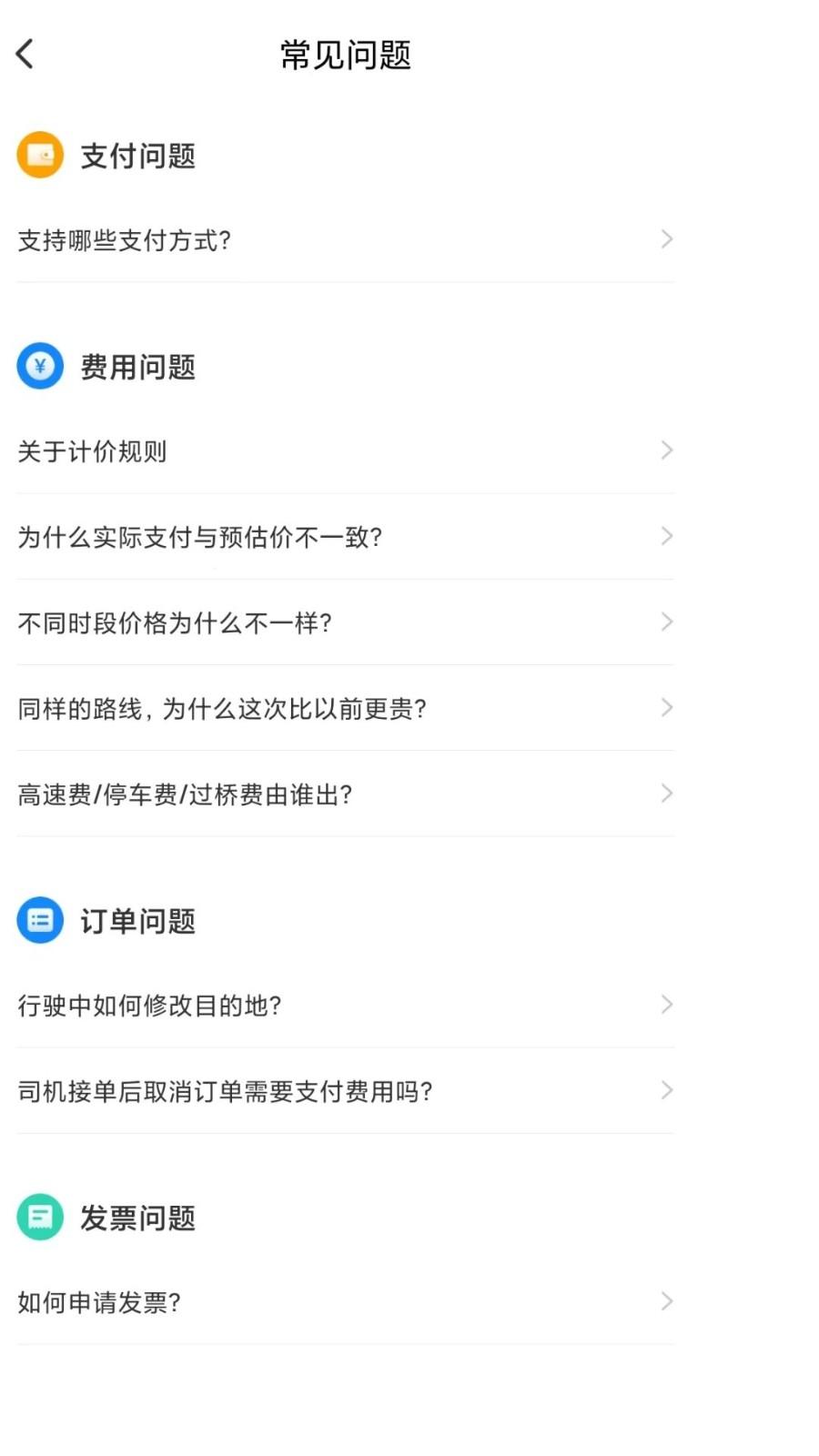Select the 支付问题 section header
The height and width of the screenshot is (1456, 819).
[136, 156]
